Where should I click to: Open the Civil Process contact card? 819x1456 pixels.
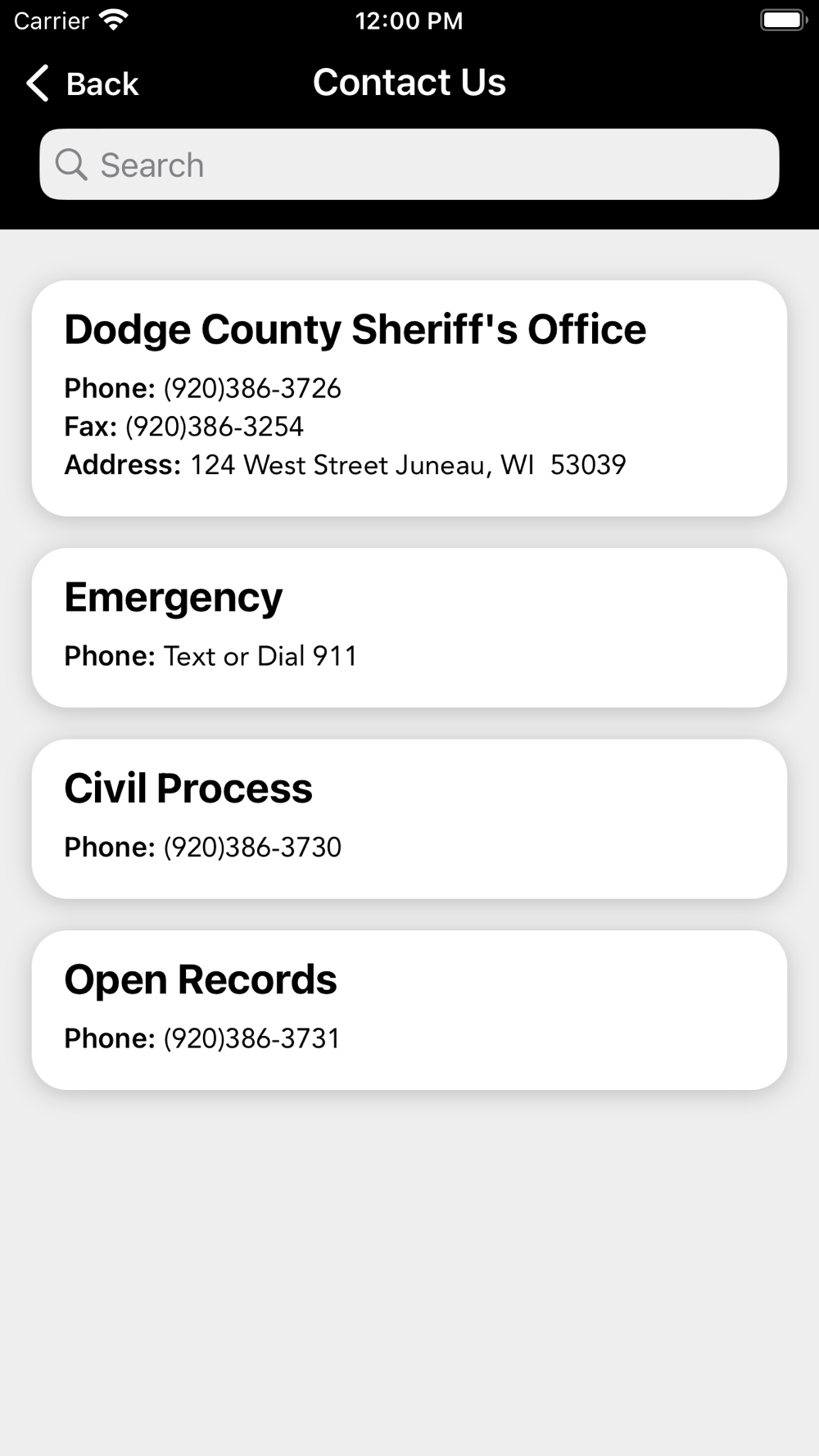(x=409, y=819)
